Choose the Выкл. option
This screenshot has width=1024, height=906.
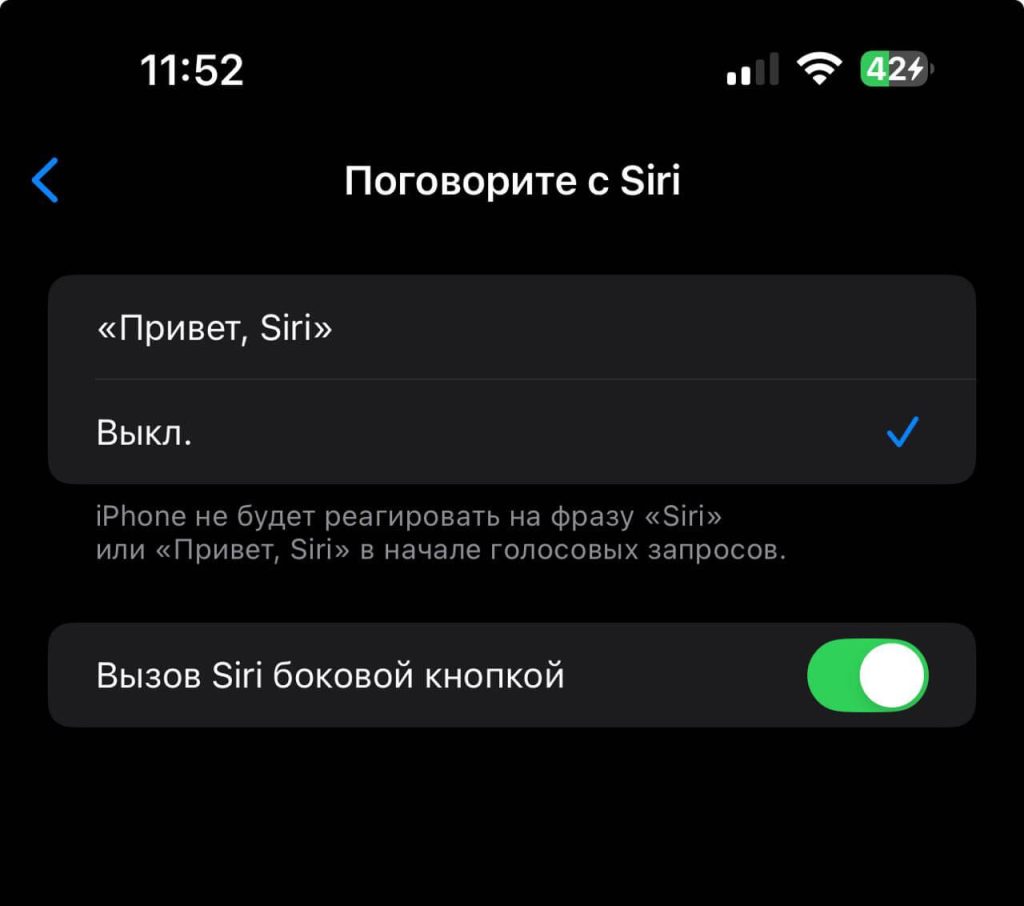coord(510,433)
